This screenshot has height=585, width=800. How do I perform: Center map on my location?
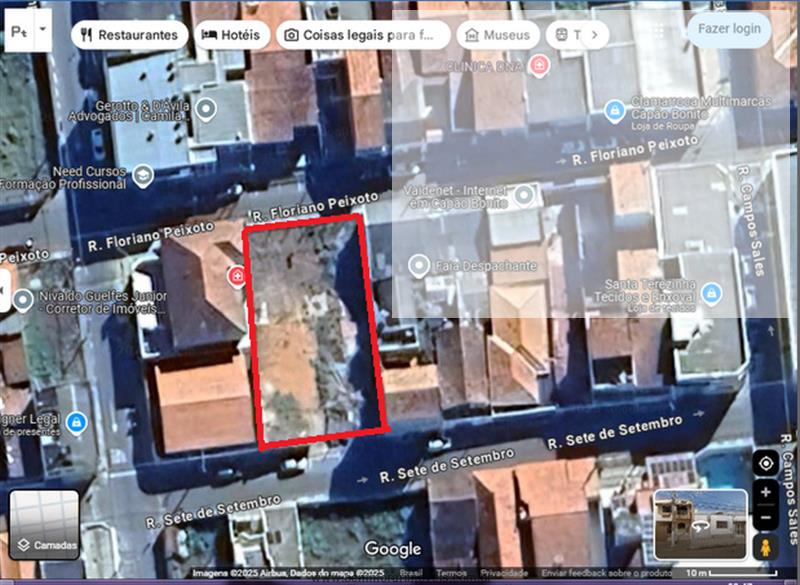point(766,464)
